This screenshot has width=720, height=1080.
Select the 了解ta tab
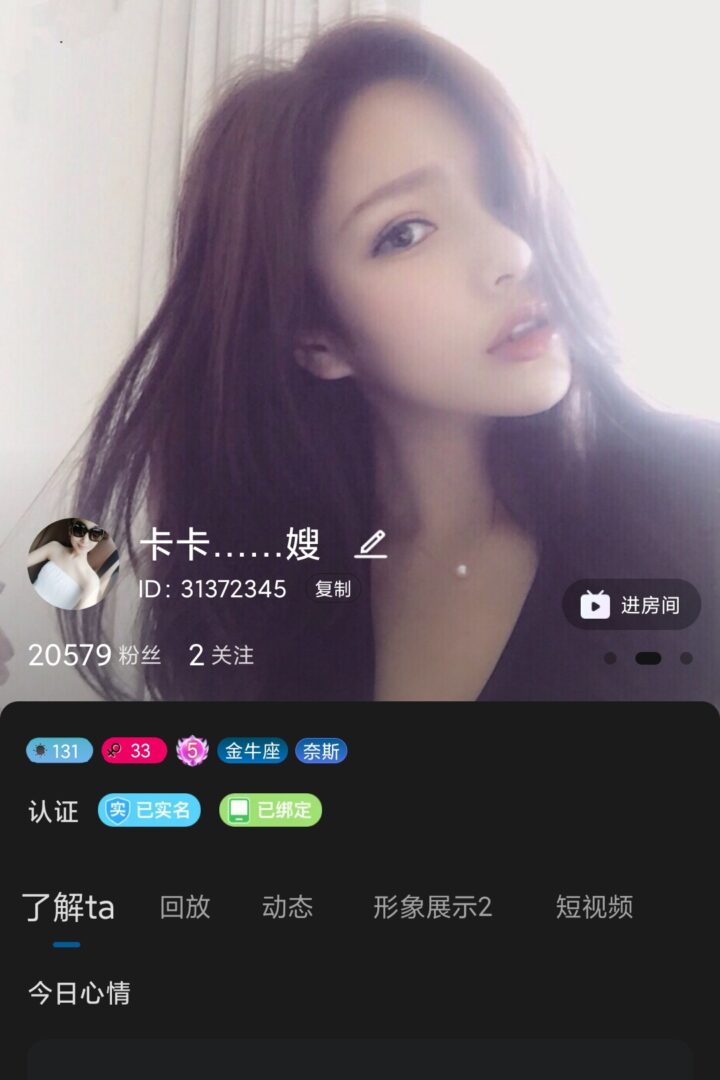point(68,908)
